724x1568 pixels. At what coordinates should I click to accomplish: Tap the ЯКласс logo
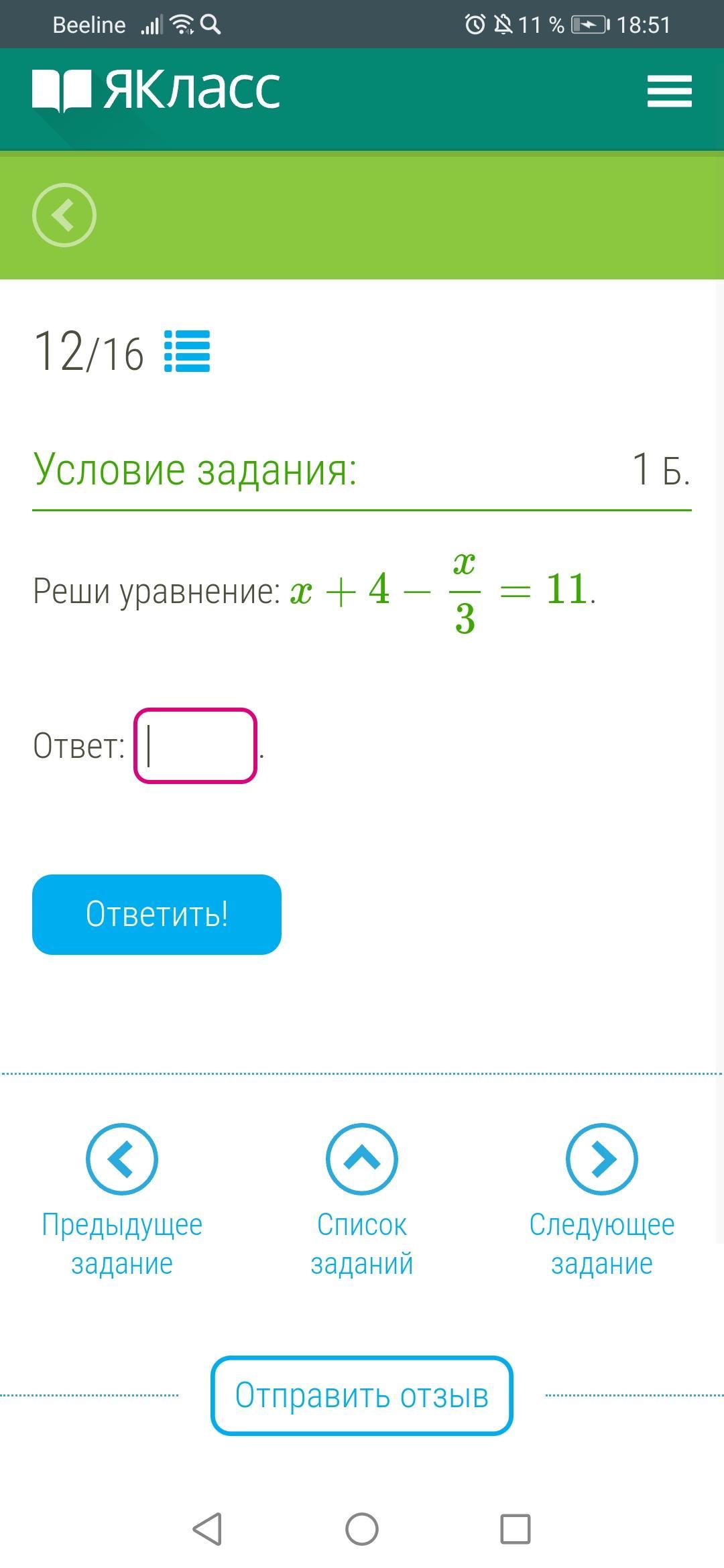pos(156,90)
